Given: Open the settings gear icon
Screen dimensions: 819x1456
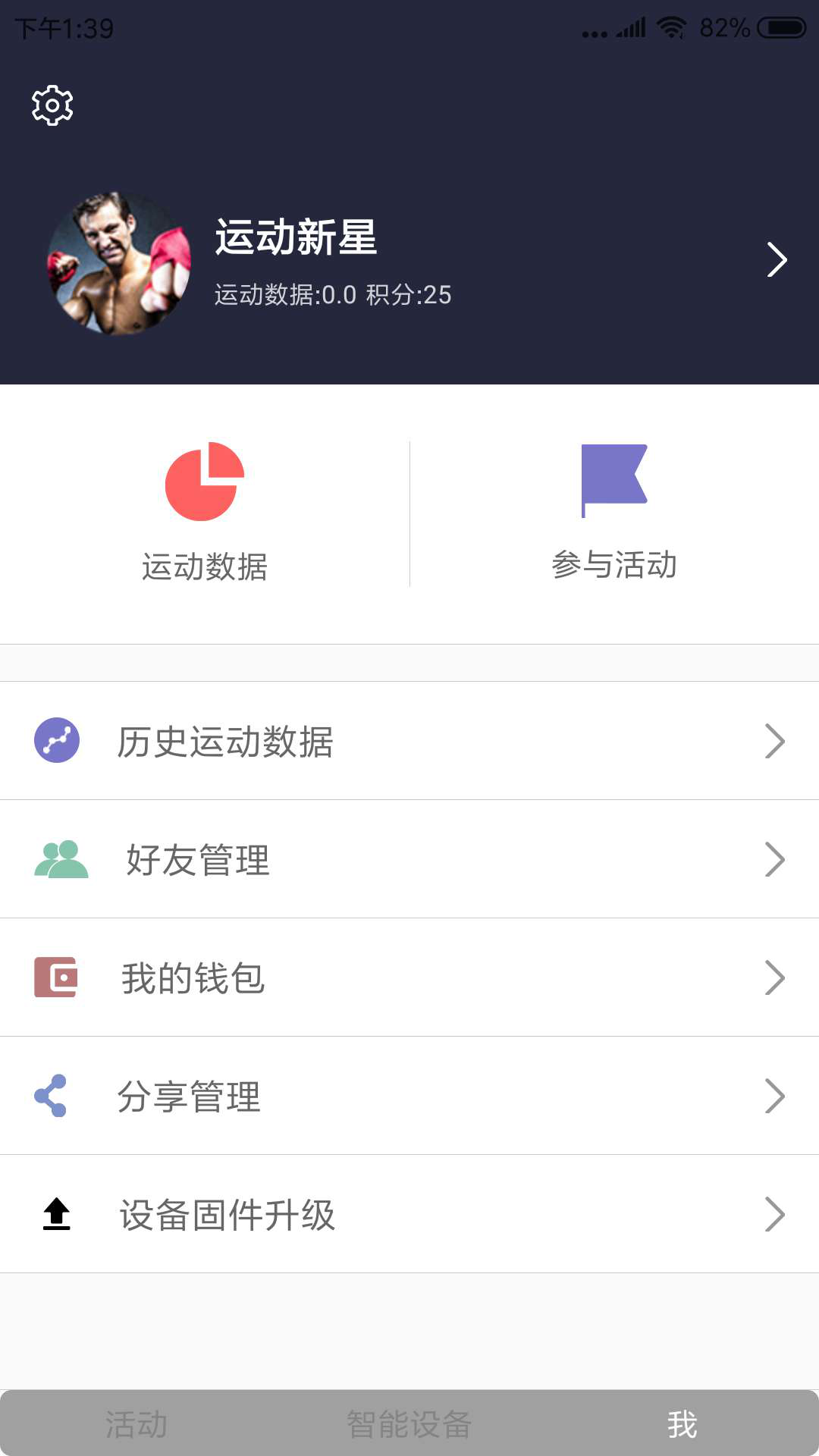Looking at the screenshot, I should pos(52,105).
